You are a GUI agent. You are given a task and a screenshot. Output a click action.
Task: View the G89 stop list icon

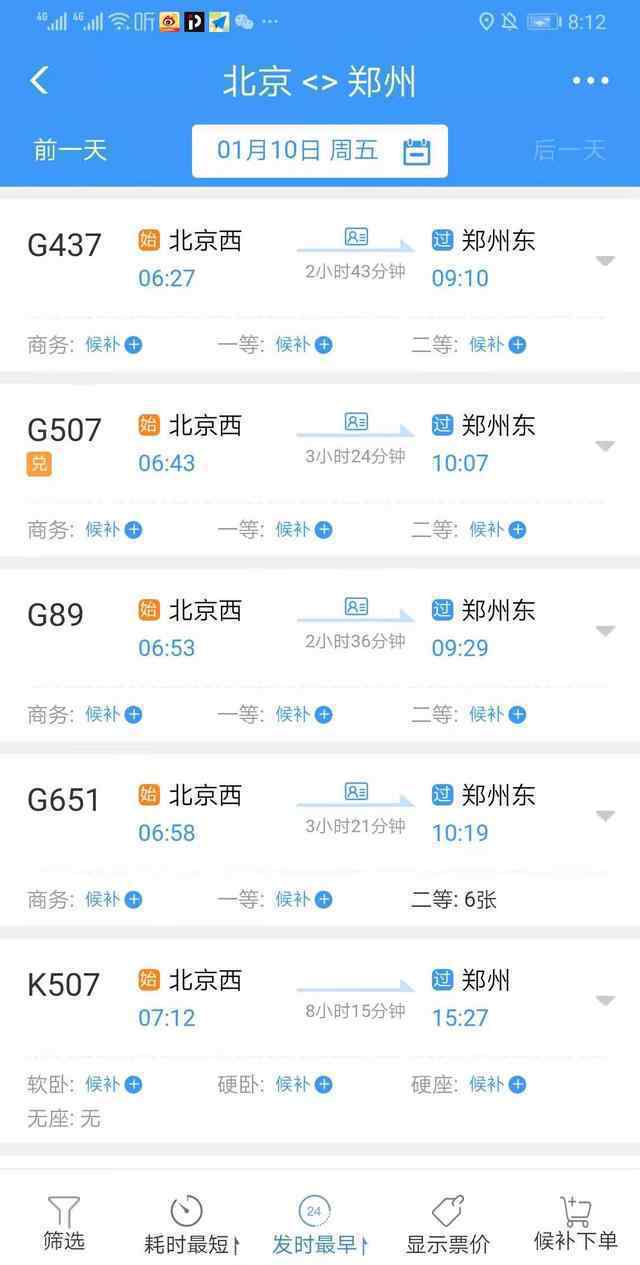pyautogui.click(x=356, y=607)
